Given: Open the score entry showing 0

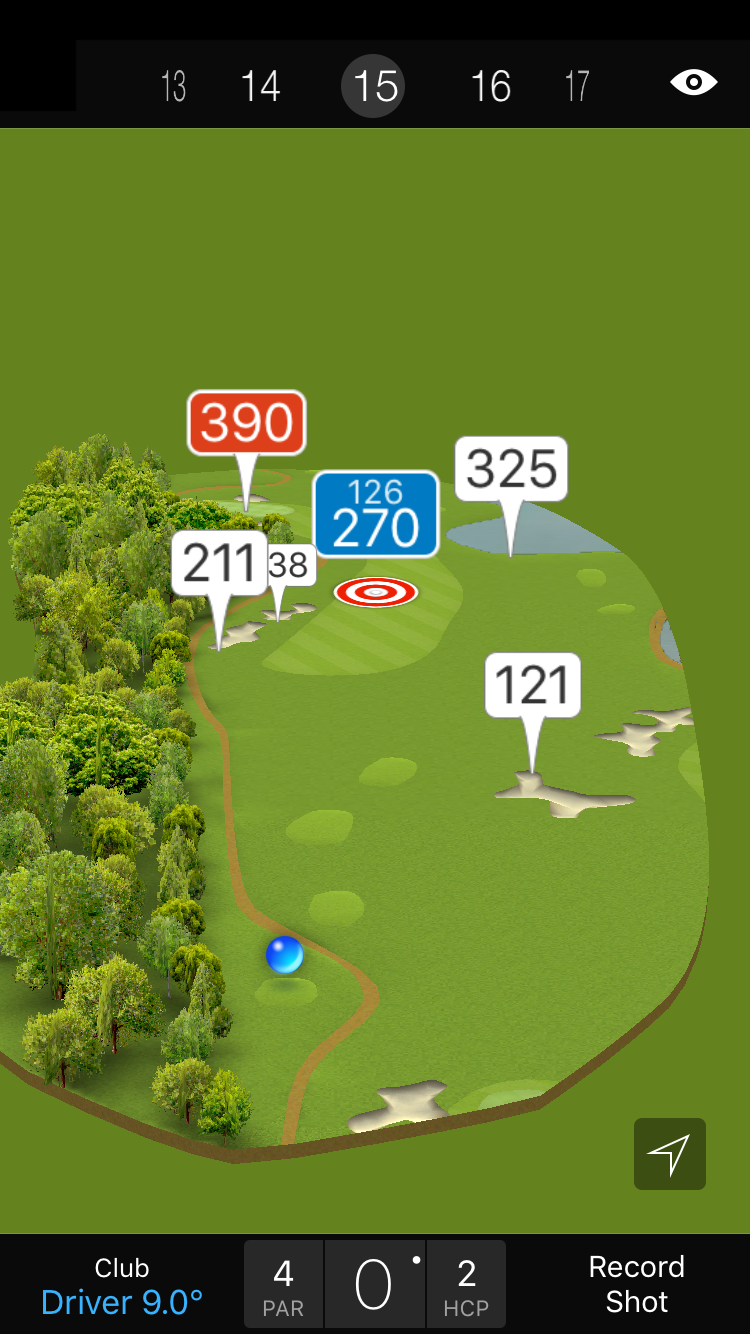Looking at the screenshot, I should (374, 1285).
